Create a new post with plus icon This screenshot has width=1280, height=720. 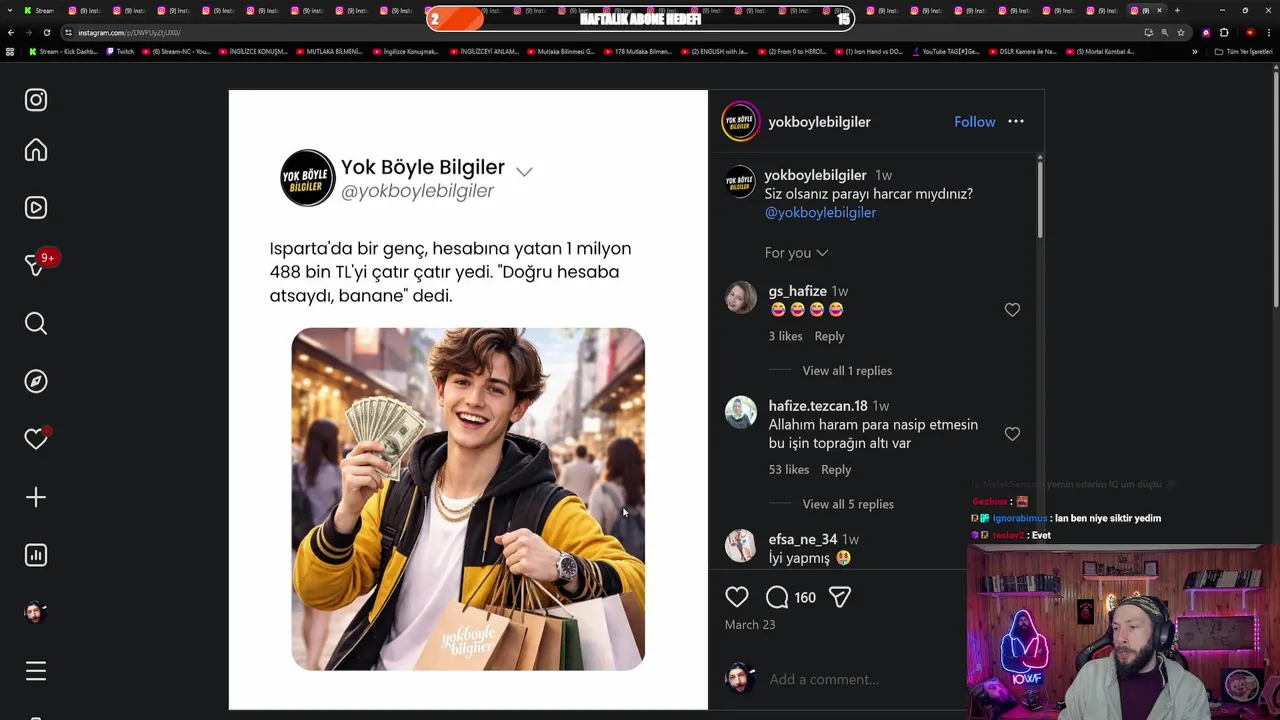click(36, 497)
